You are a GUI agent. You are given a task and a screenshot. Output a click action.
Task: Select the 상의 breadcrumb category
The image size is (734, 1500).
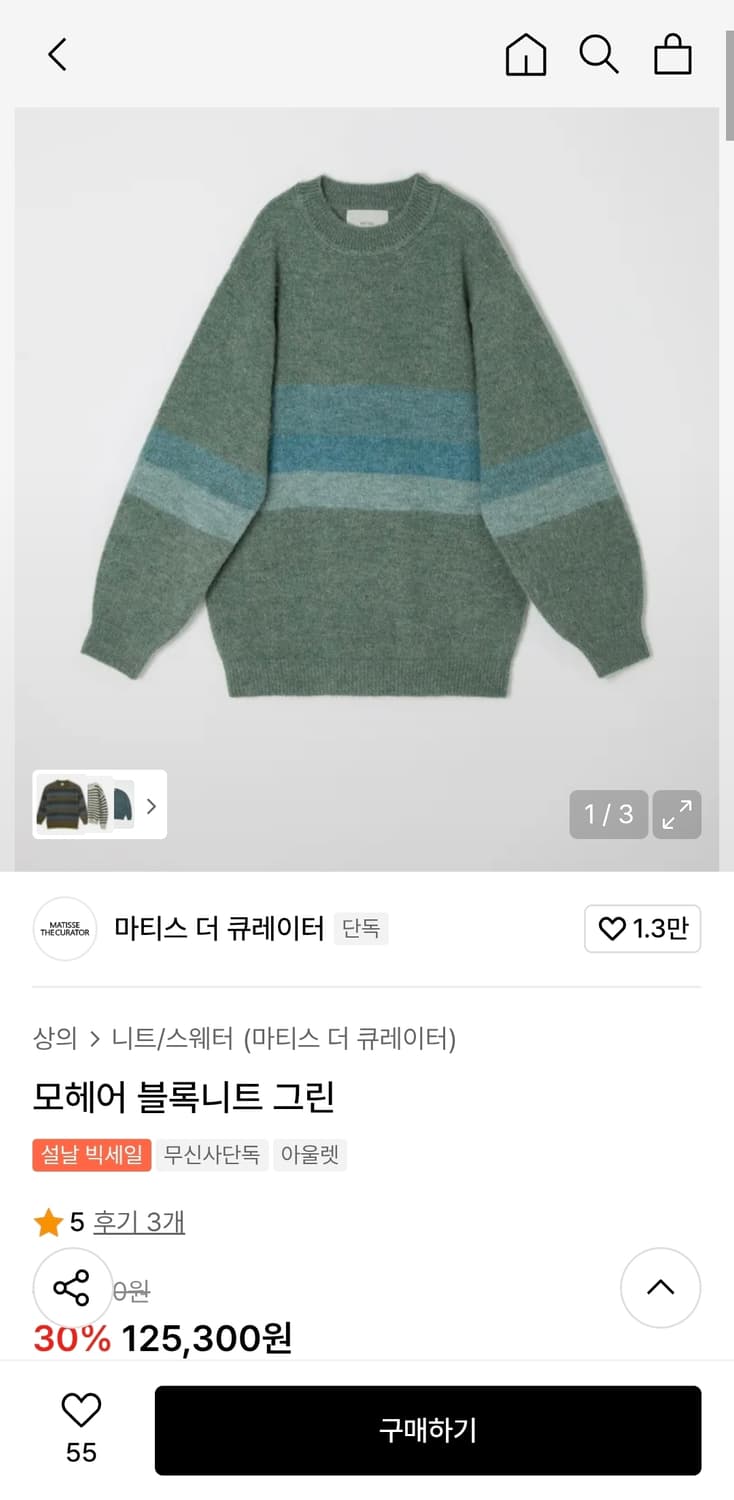[54, 1039]
